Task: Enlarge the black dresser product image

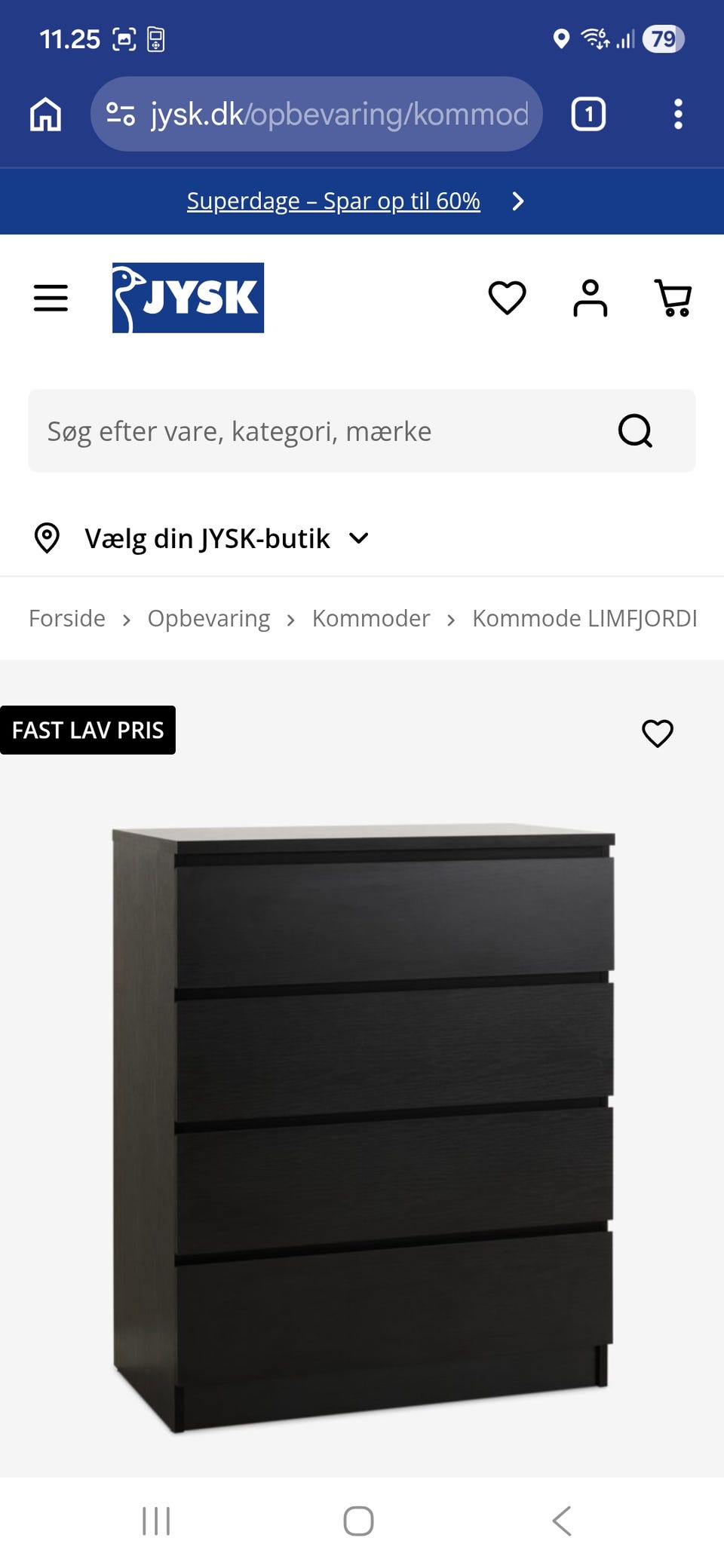Action: [x=362, y=1127]
